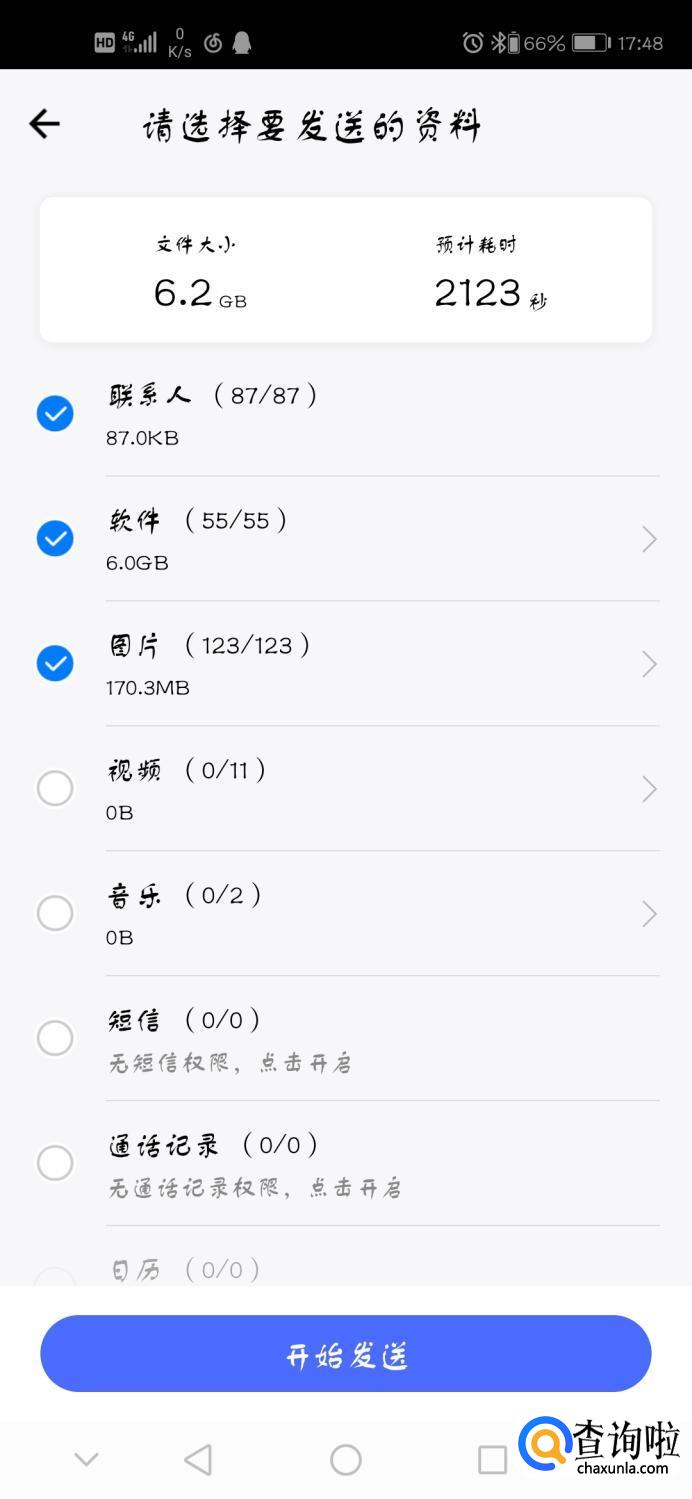Expand the 软件 list via its chevron

649,540
